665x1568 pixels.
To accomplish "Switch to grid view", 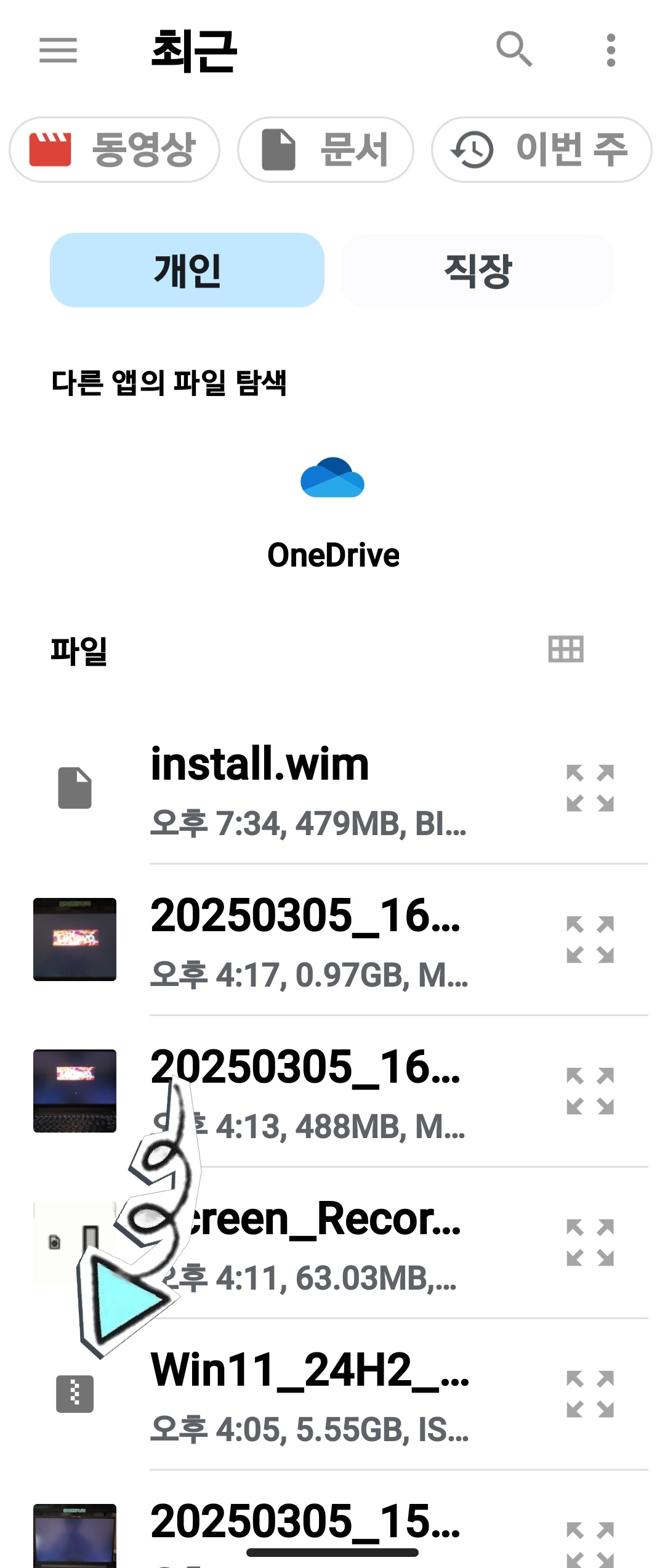I will coord(566,649).
